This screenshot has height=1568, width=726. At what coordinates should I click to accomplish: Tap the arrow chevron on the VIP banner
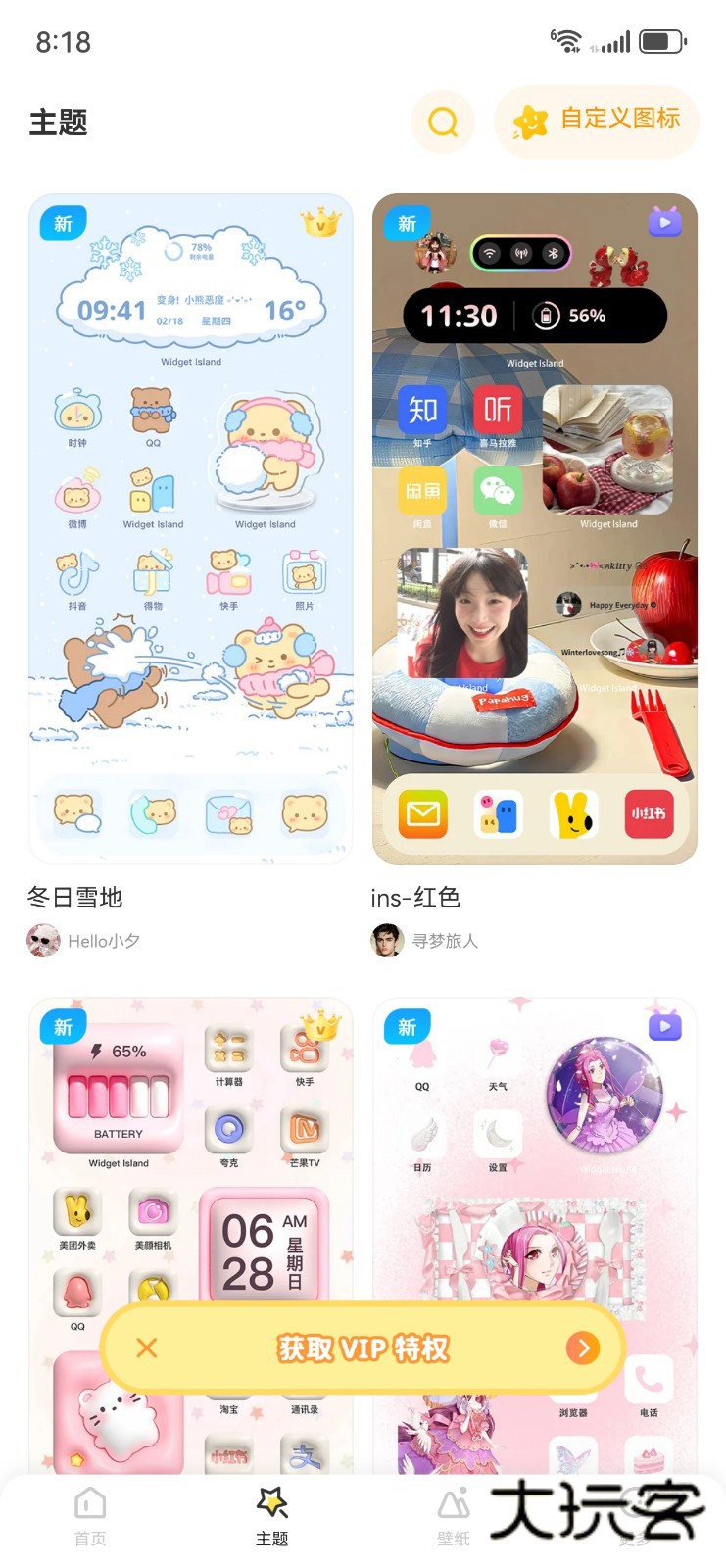tap(582, 1347)
